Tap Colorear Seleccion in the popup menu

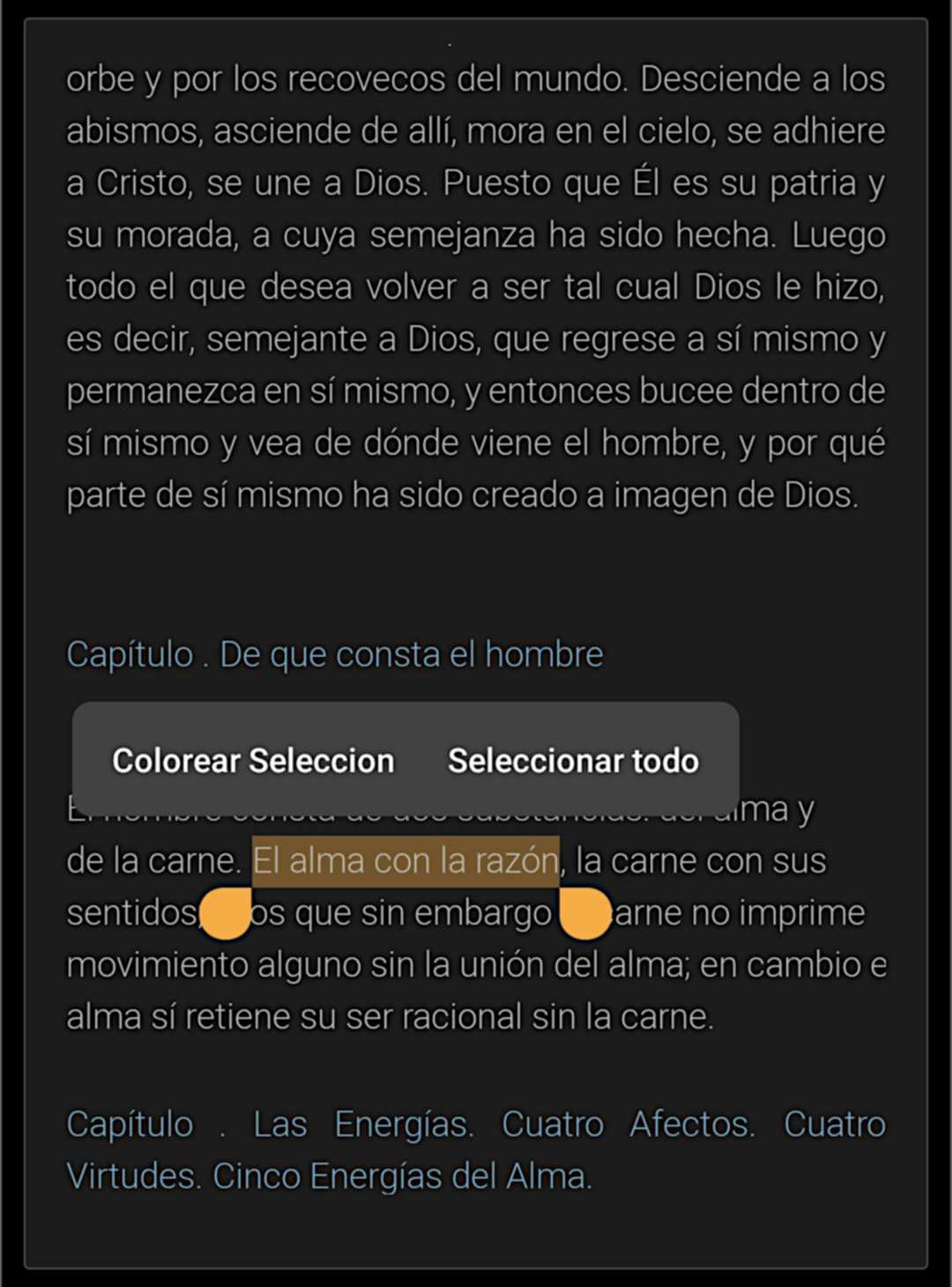tap(253, 761)
